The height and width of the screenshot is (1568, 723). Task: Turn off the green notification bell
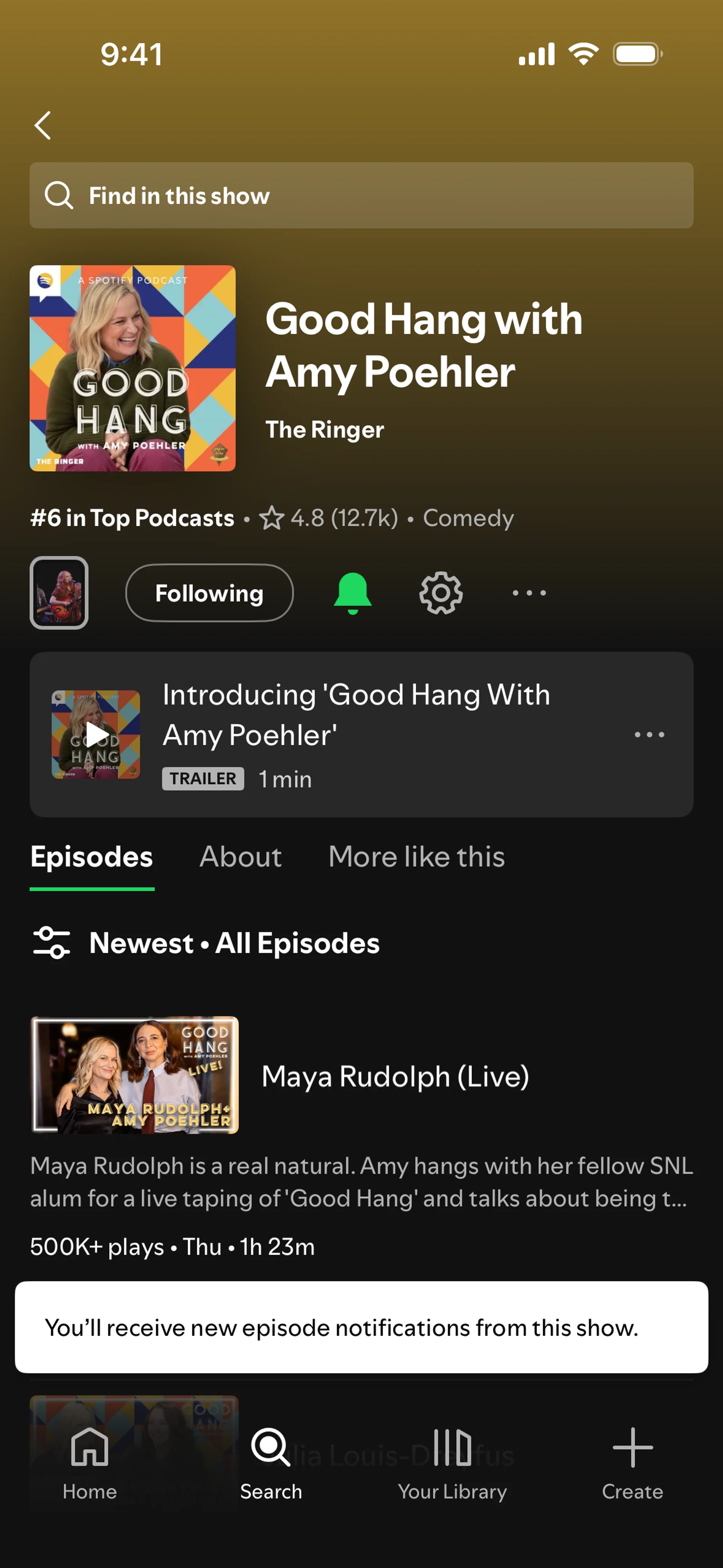[352, 593]
